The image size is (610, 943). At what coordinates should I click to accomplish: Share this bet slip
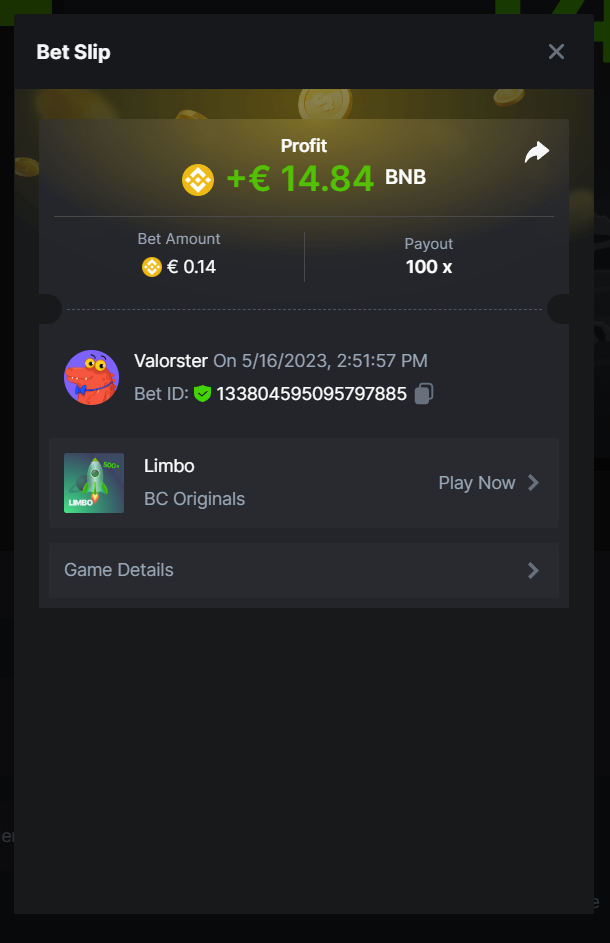(x=537, y=152)
